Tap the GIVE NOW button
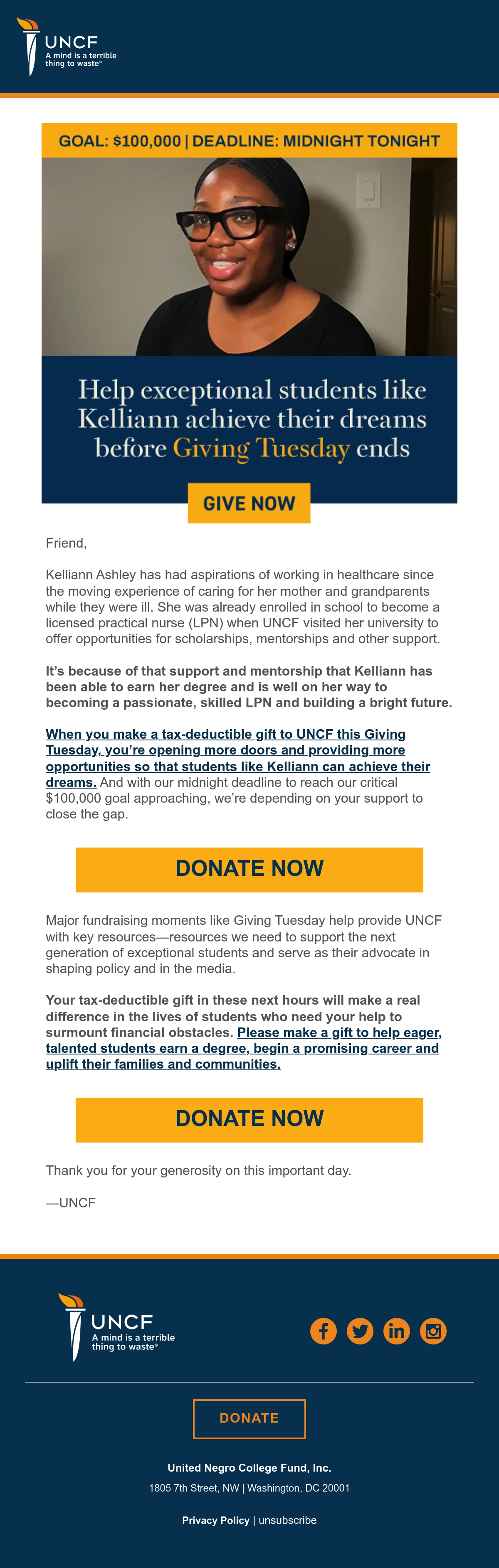Image resolution: width=499 pixels, height=1568 pixels. (x=249, y=503)
